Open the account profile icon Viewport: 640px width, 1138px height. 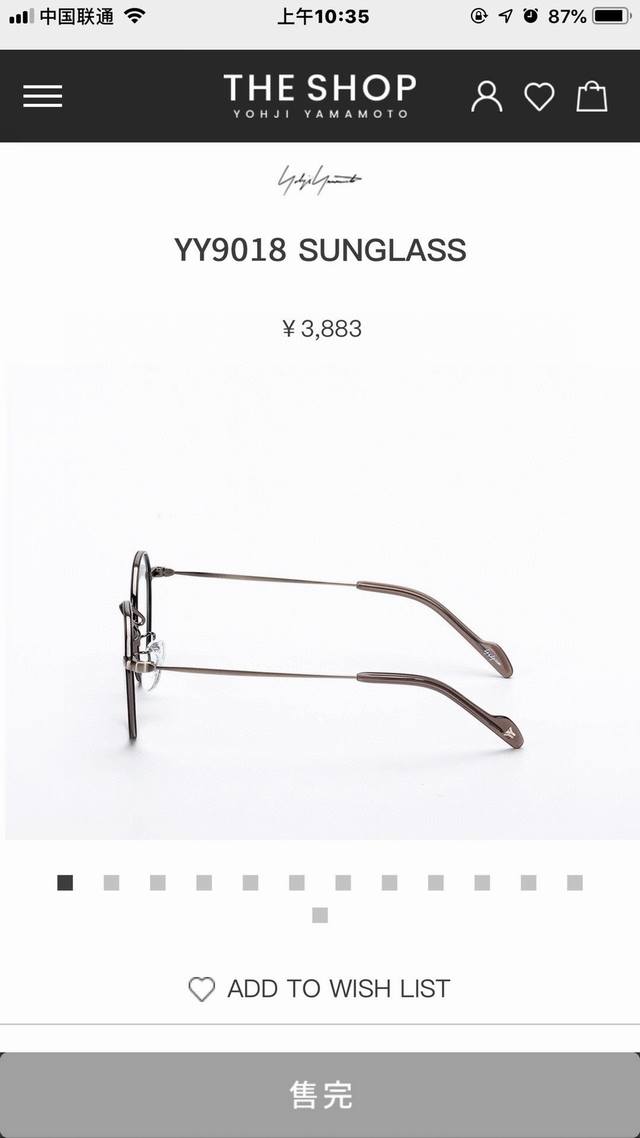coord(487,96)
